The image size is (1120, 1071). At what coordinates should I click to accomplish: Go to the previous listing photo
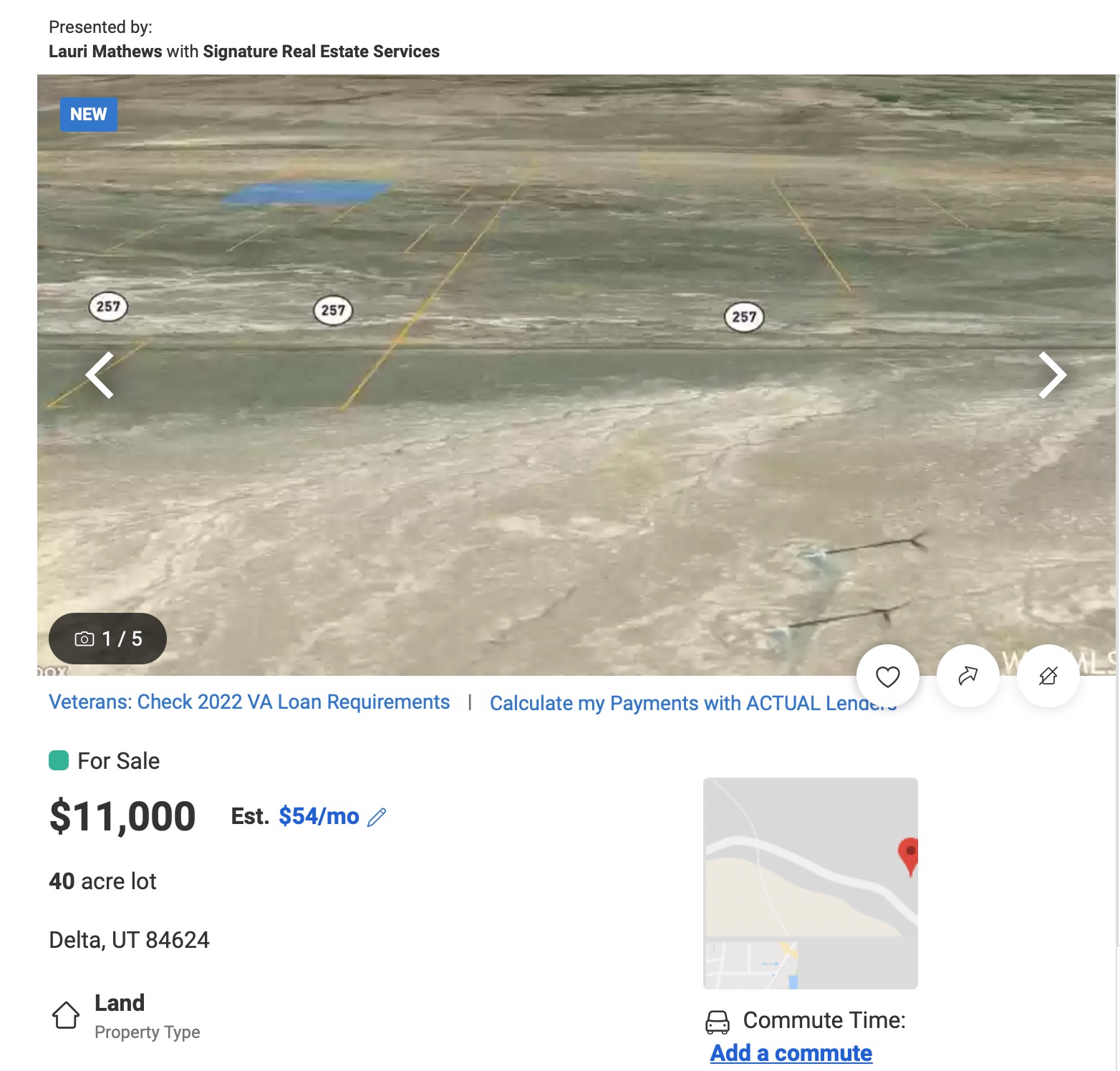coord(100,374)
